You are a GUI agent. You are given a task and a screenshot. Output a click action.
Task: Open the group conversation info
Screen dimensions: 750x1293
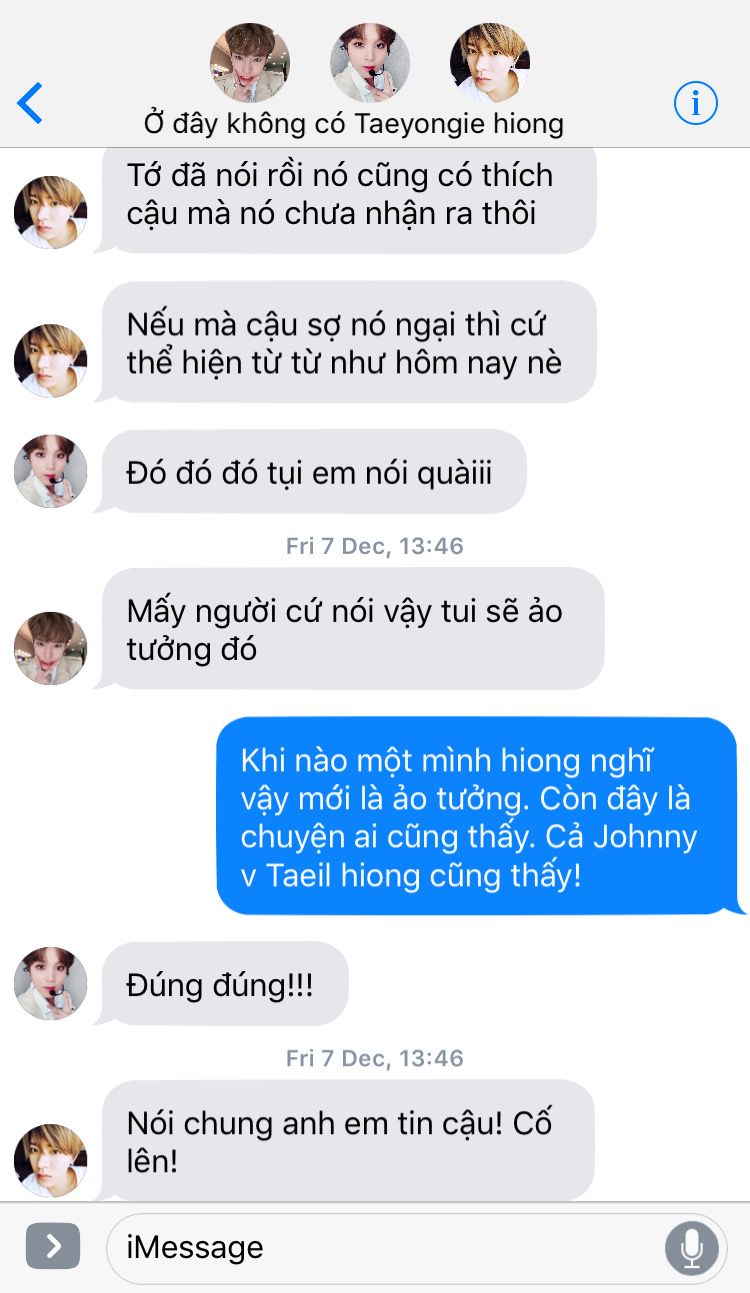[x=695, y=102]
